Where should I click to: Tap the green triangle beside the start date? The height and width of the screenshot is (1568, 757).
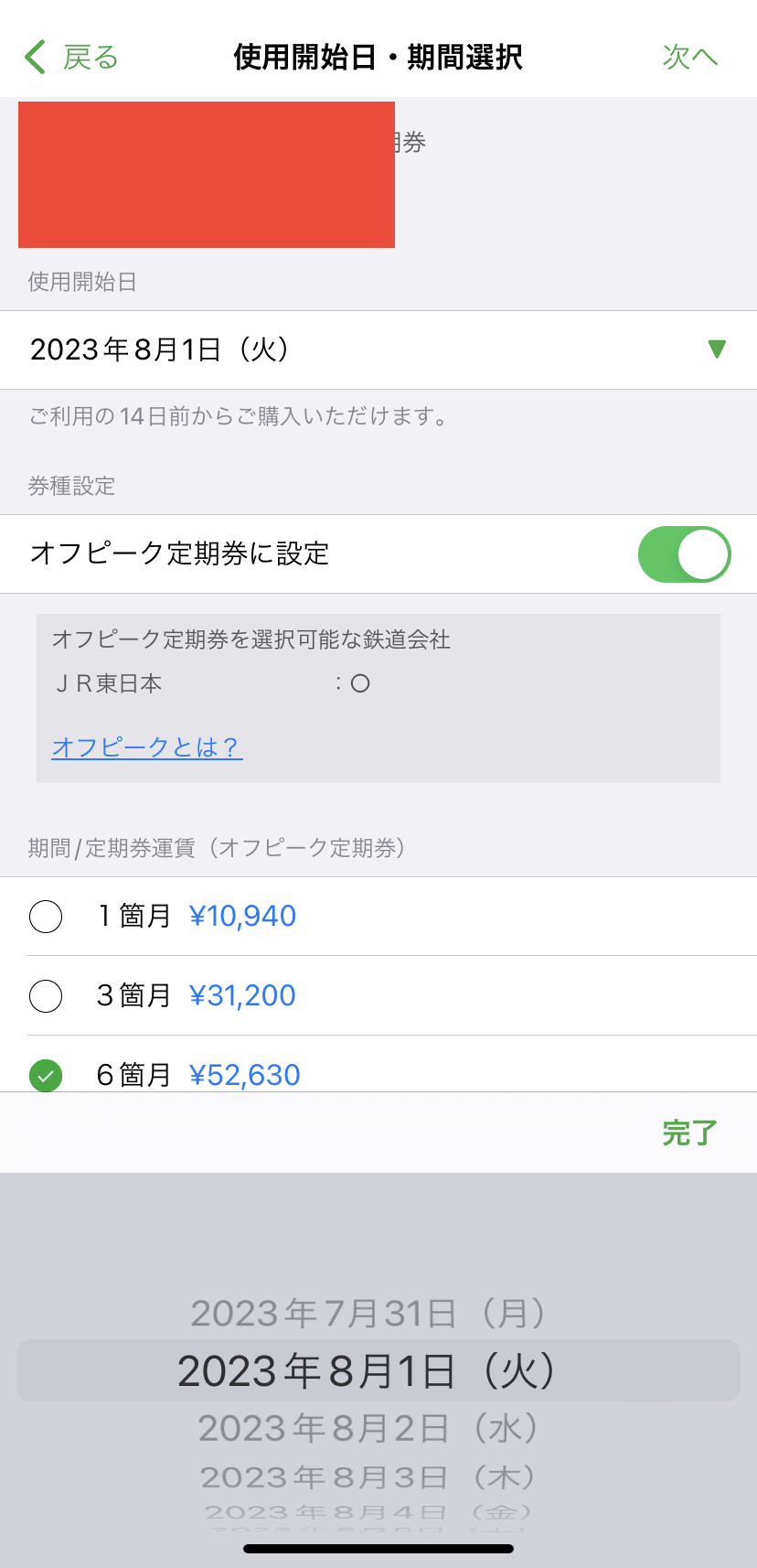pyautogui.click(x=719, y=350)
